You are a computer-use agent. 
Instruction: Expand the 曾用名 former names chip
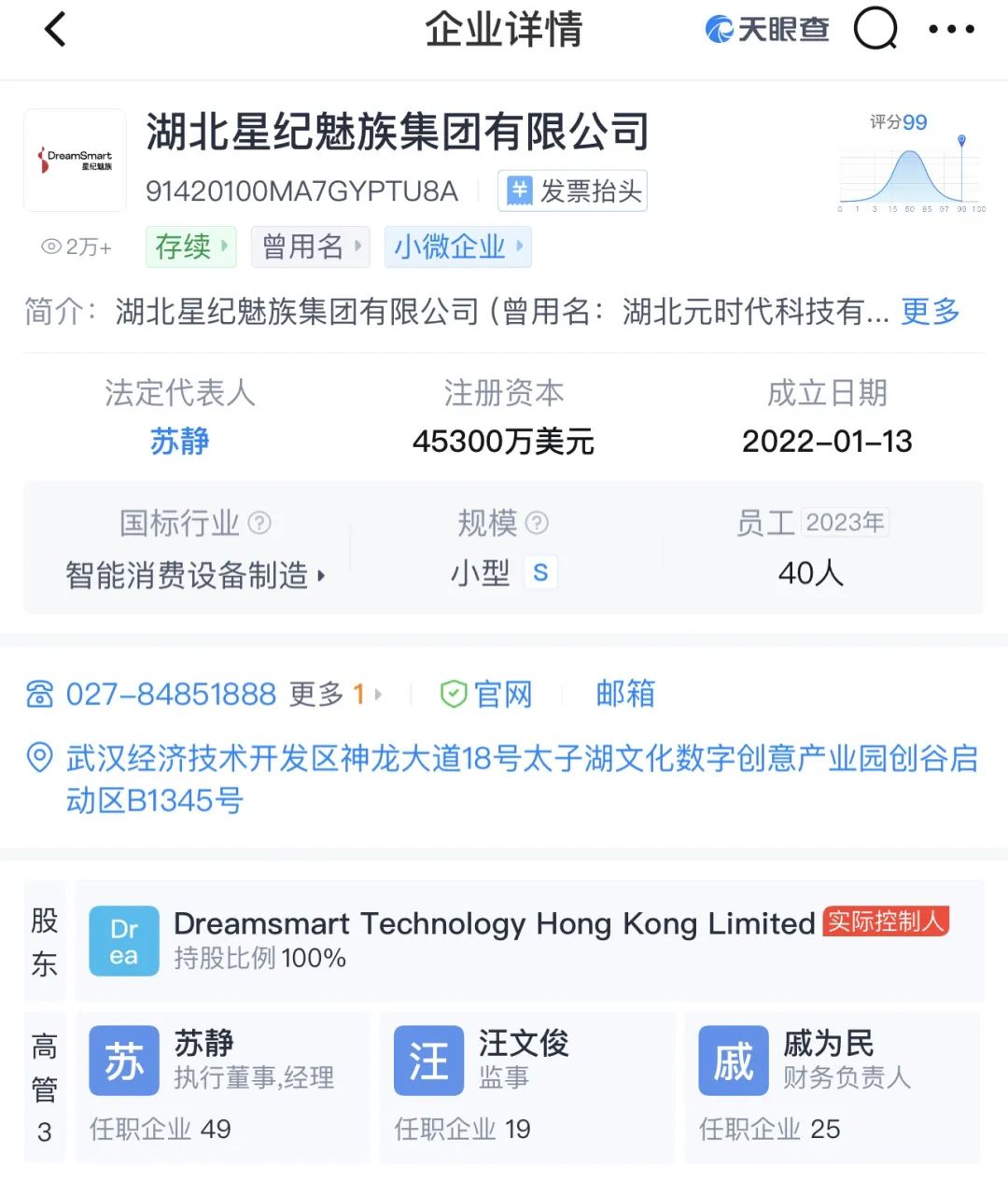(x=310, y=246)
